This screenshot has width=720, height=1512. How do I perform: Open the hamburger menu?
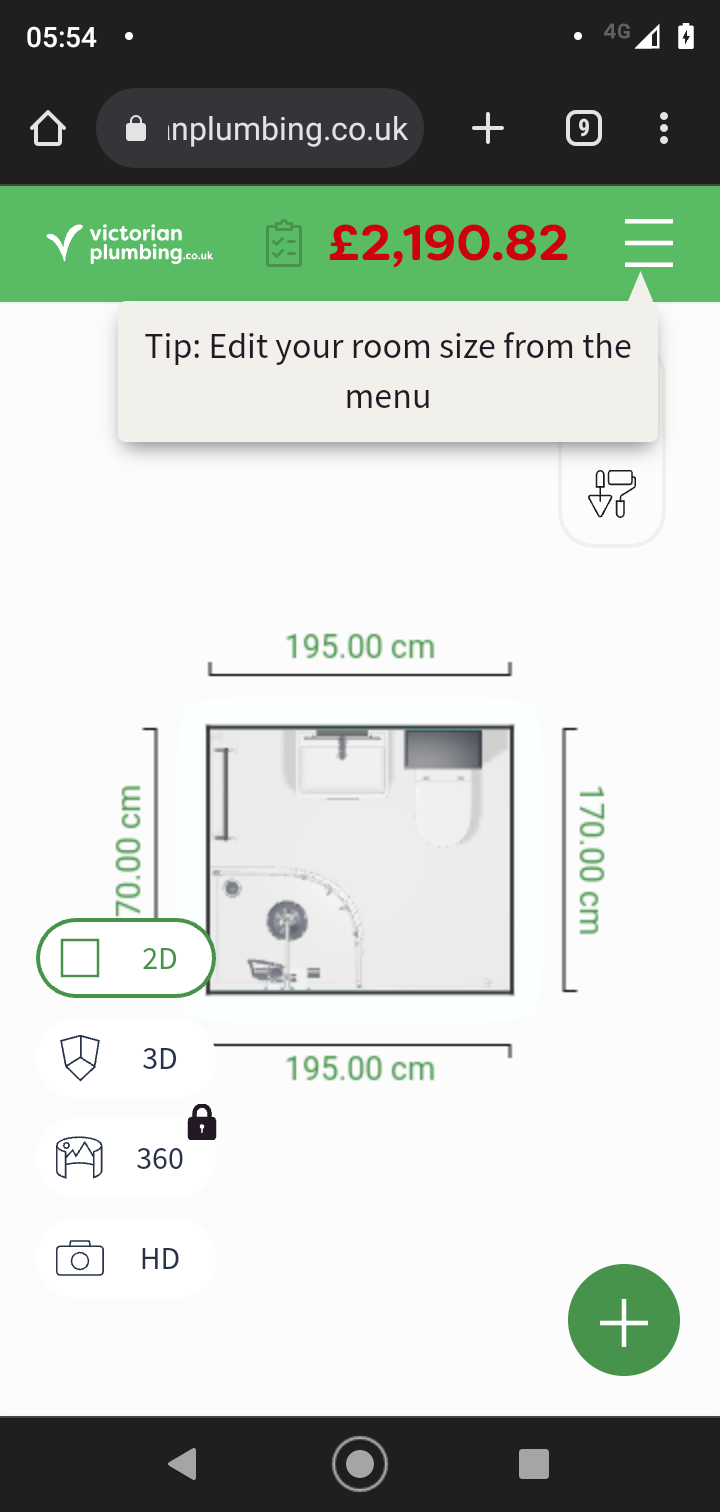648,243
